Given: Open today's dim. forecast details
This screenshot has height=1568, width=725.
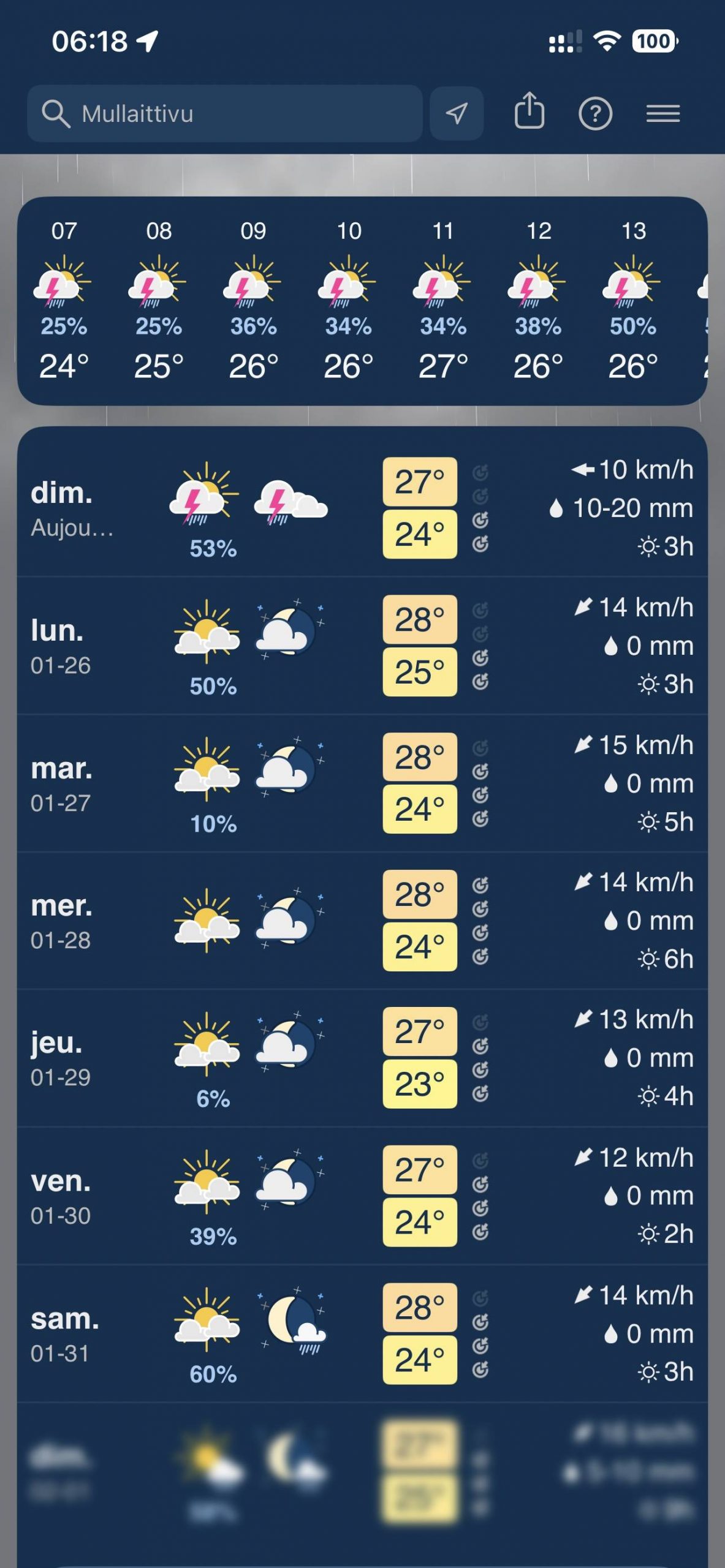Looking at the screenshot, I should [x=362, y=508].
